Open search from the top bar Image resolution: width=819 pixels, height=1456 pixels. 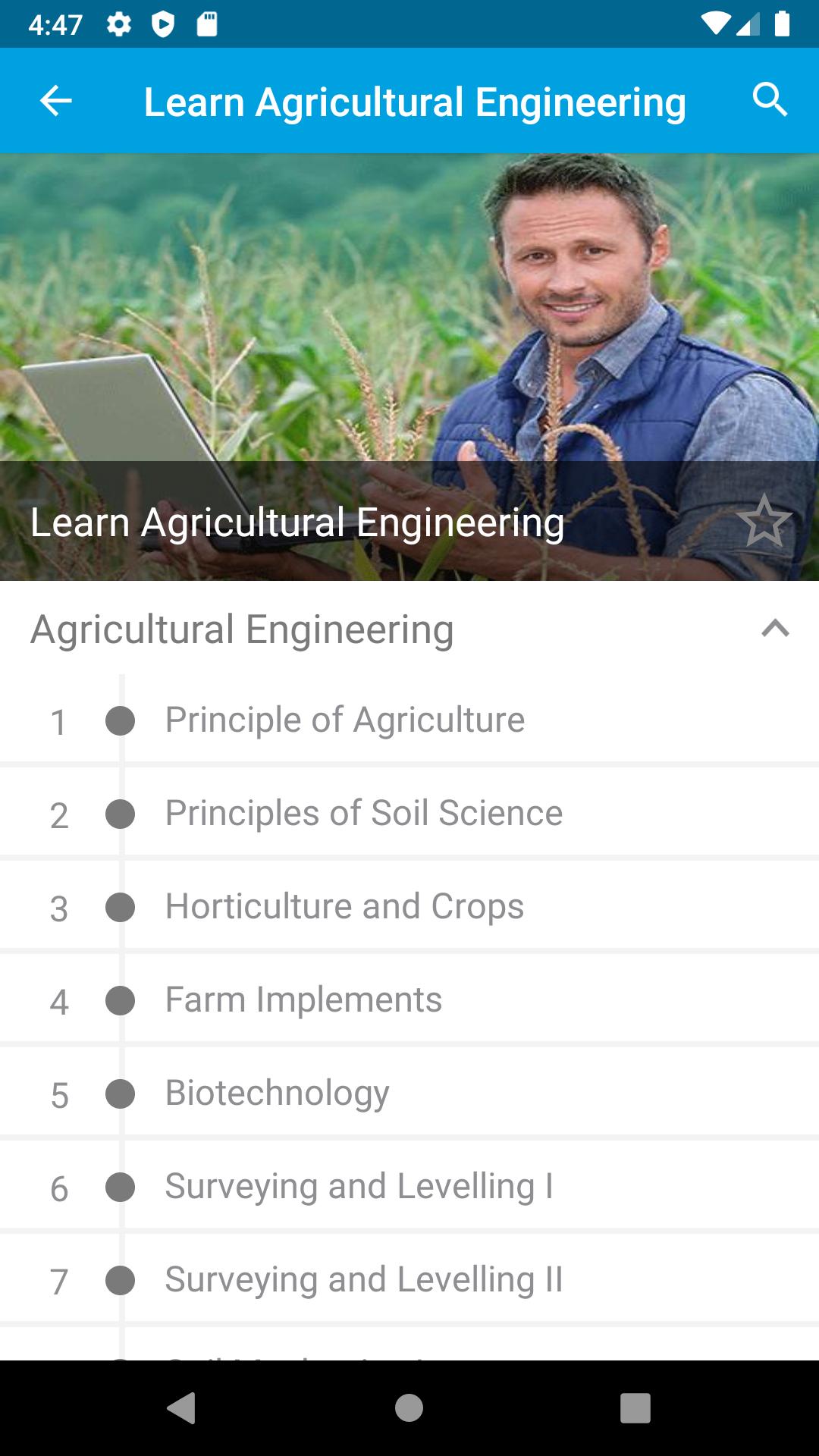point(770,99)
